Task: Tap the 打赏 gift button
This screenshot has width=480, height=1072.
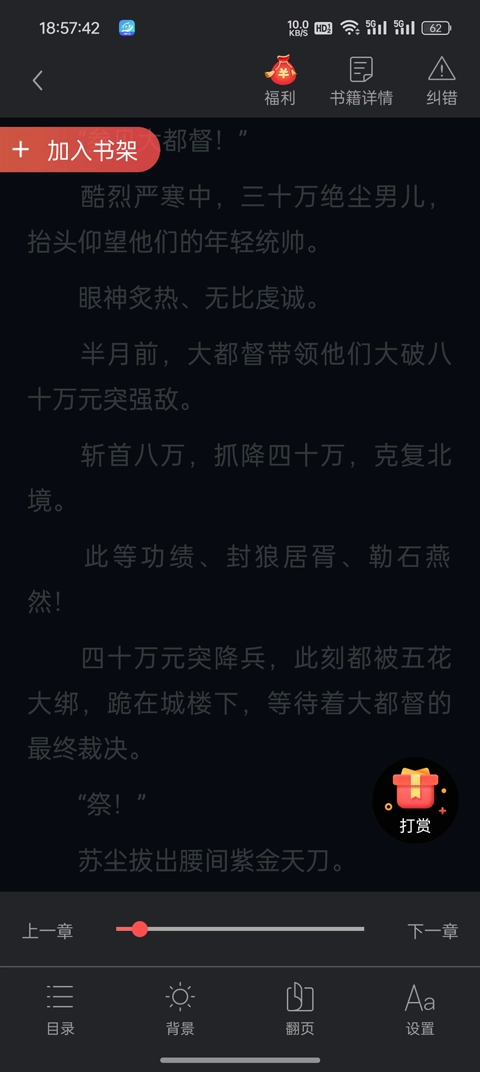Action: tap(415, 801)
